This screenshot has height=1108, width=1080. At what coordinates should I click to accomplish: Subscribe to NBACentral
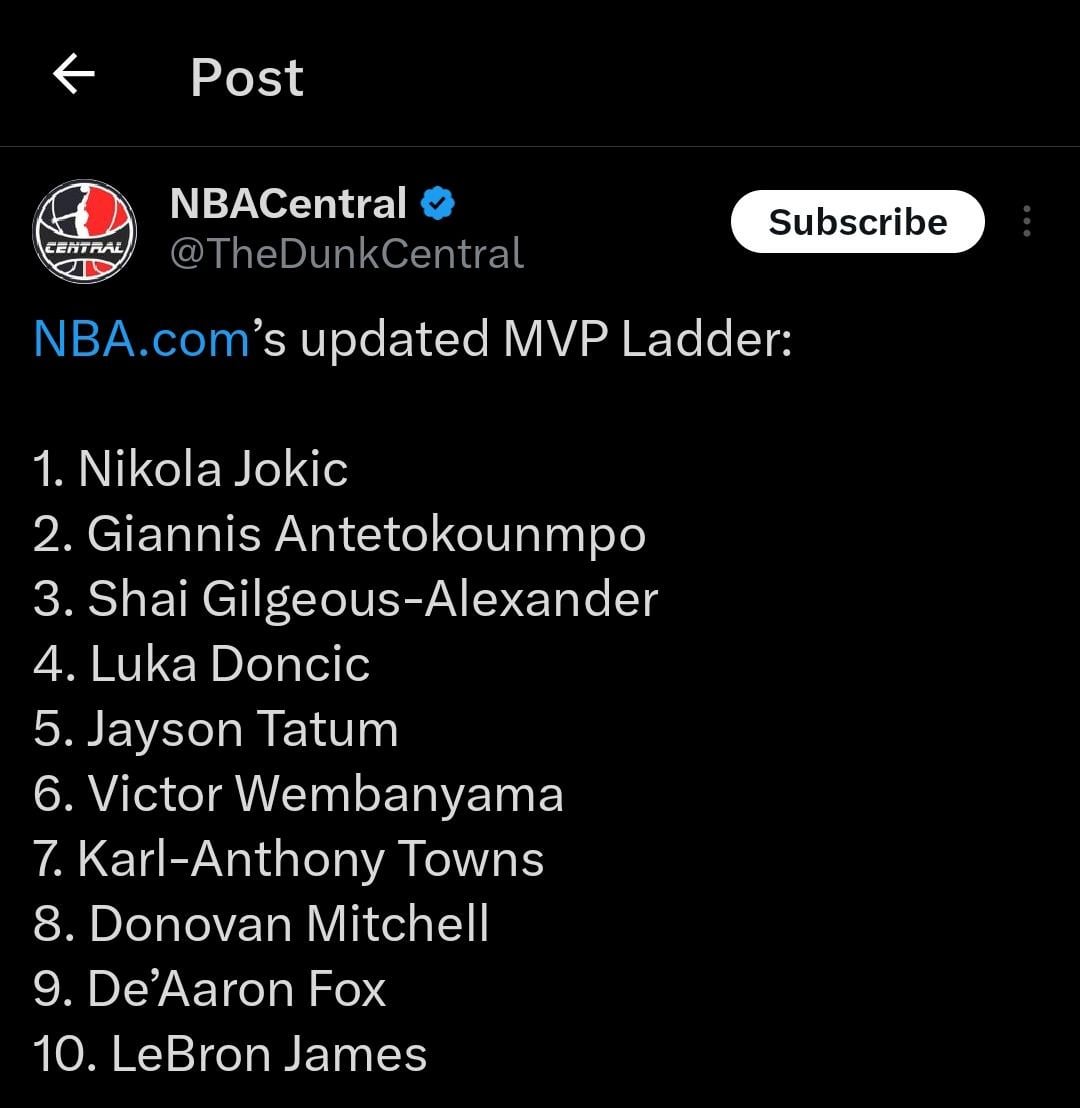click(857, 222)
